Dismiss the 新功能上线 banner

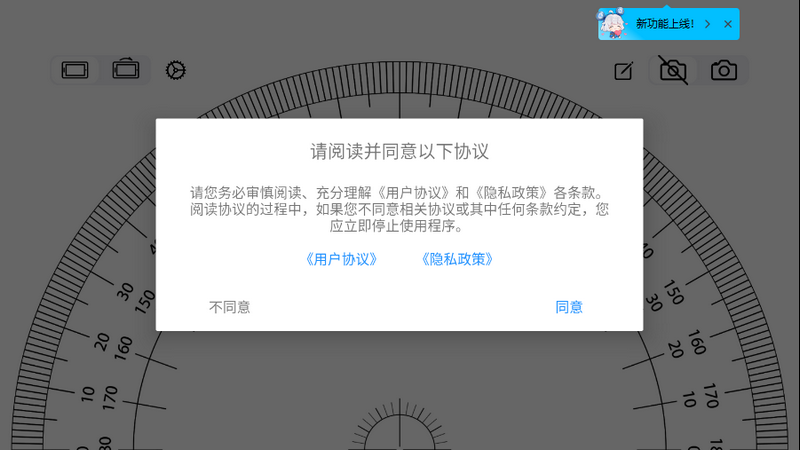tap(728, 24)
